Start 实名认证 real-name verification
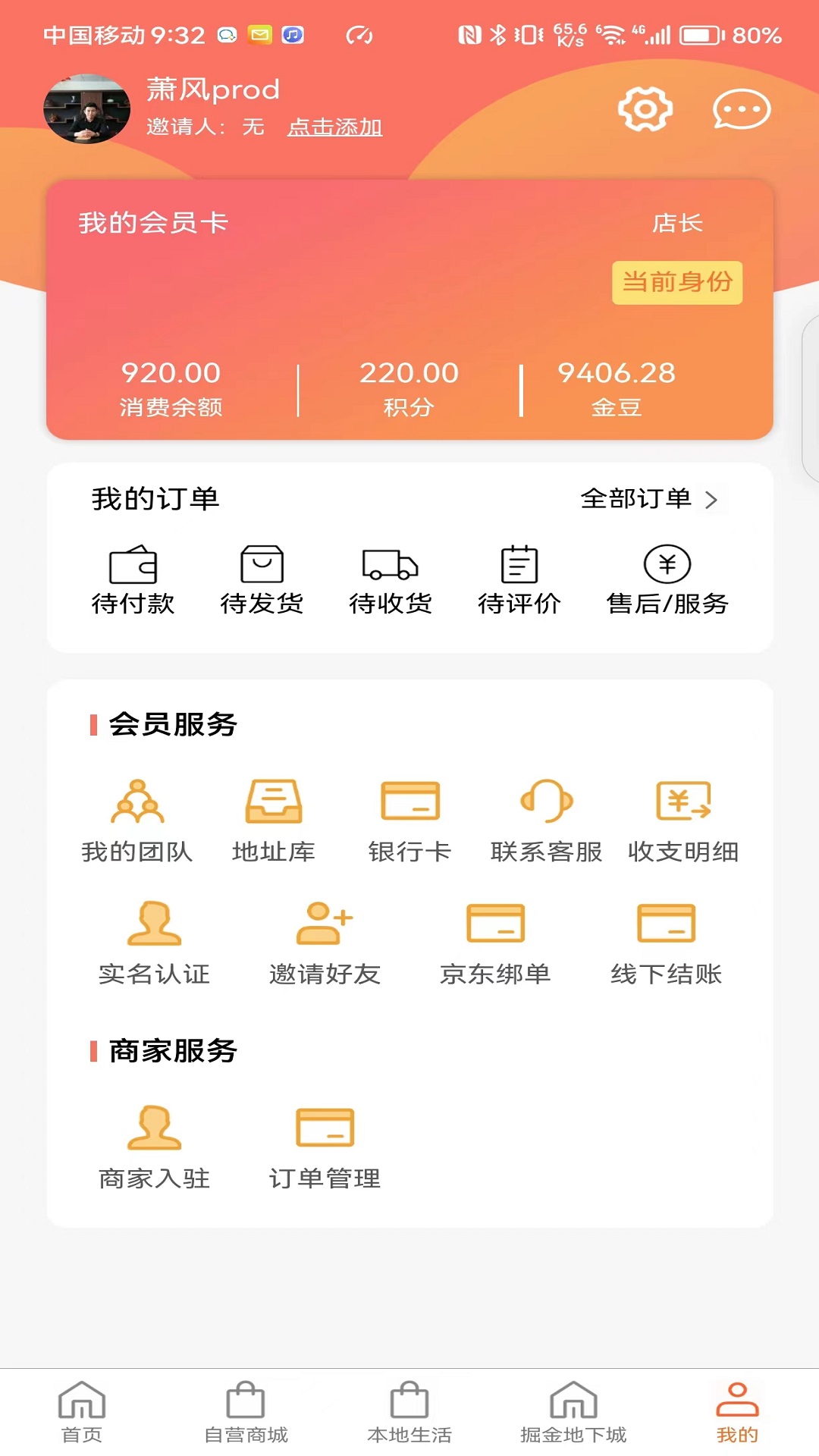The width and height of the screenshot is (819, 1456). click(x=155, y=943)
